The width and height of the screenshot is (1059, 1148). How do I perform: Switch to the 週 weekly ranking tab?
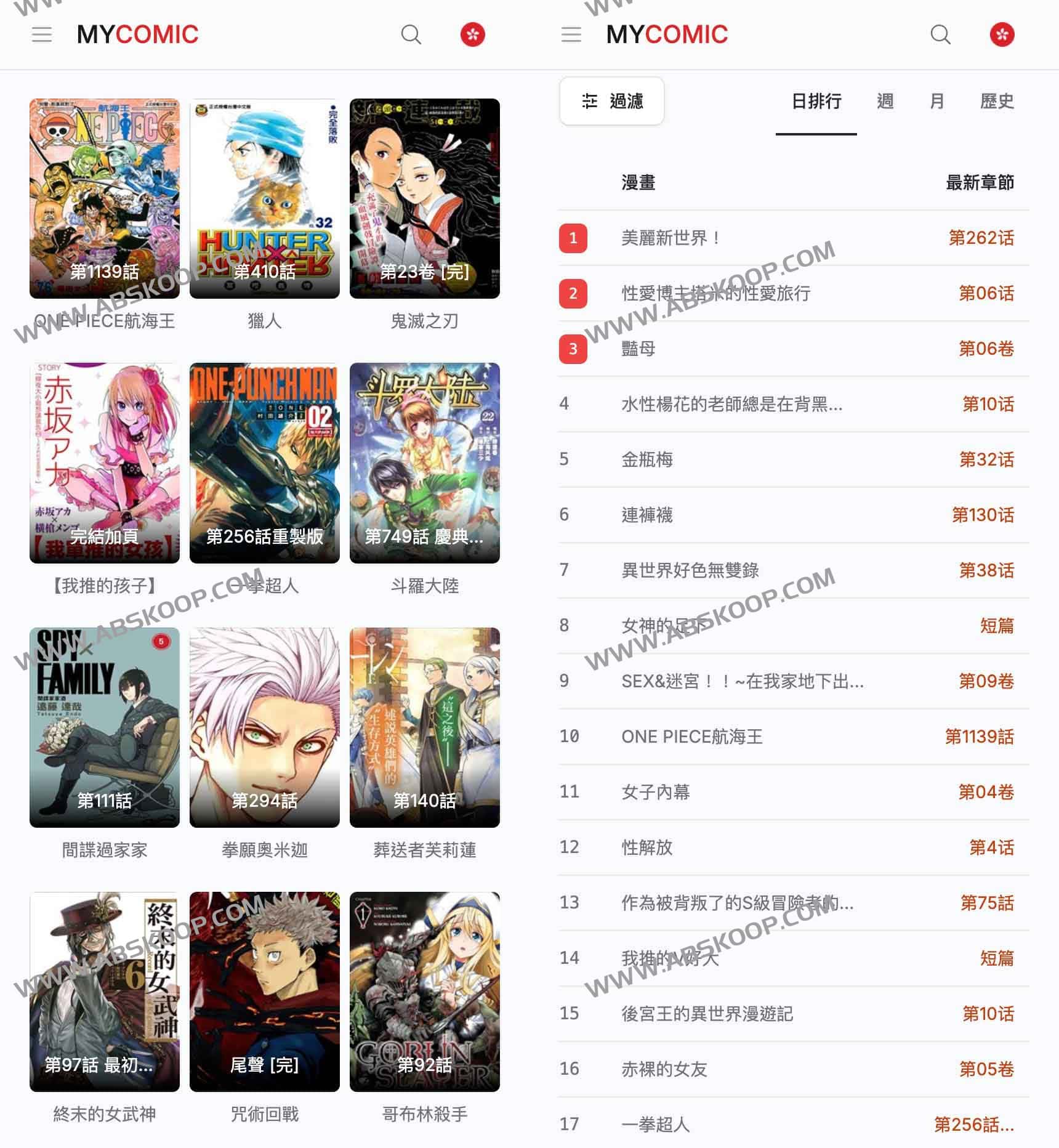pyautogui.click(x=887, y=101)
